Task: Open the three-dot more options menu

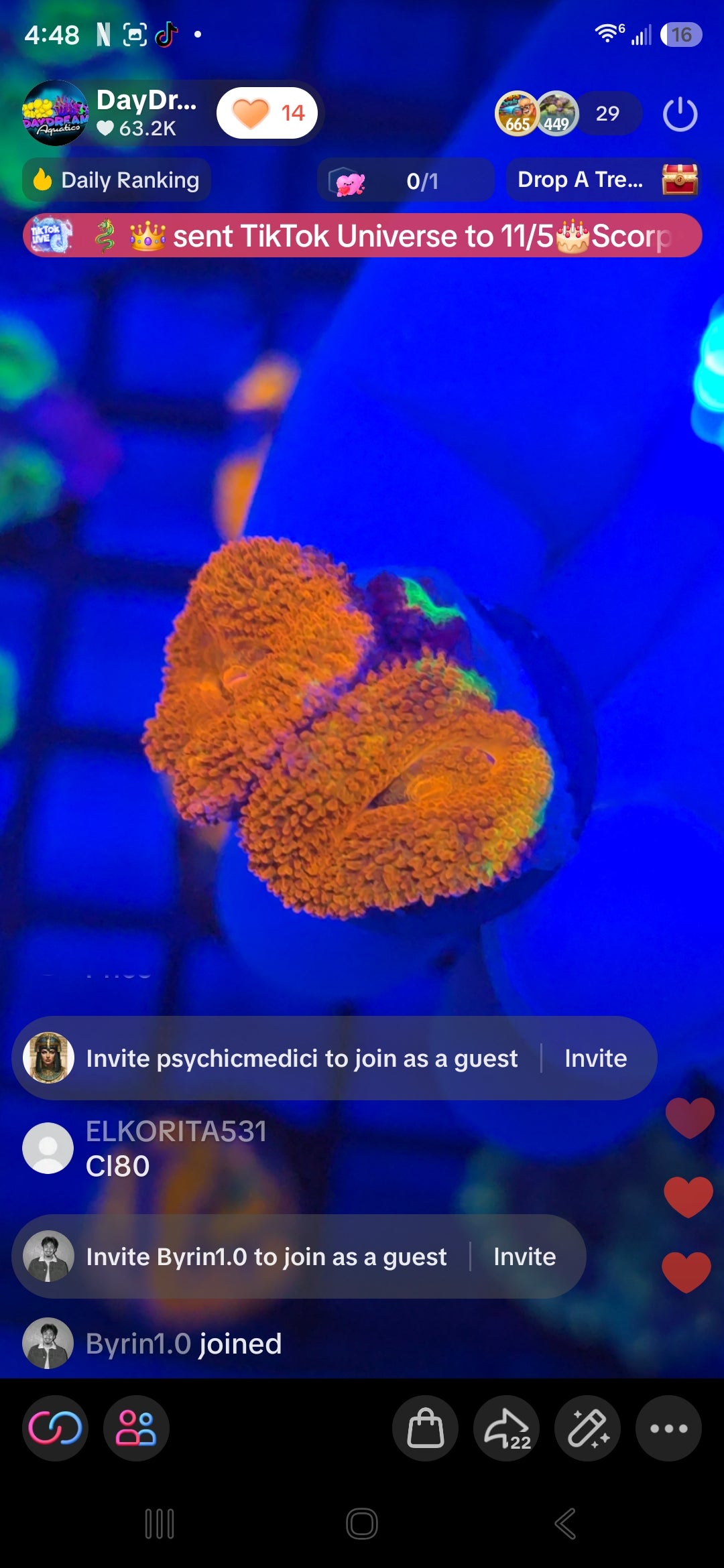Action: click(668, 1428)
